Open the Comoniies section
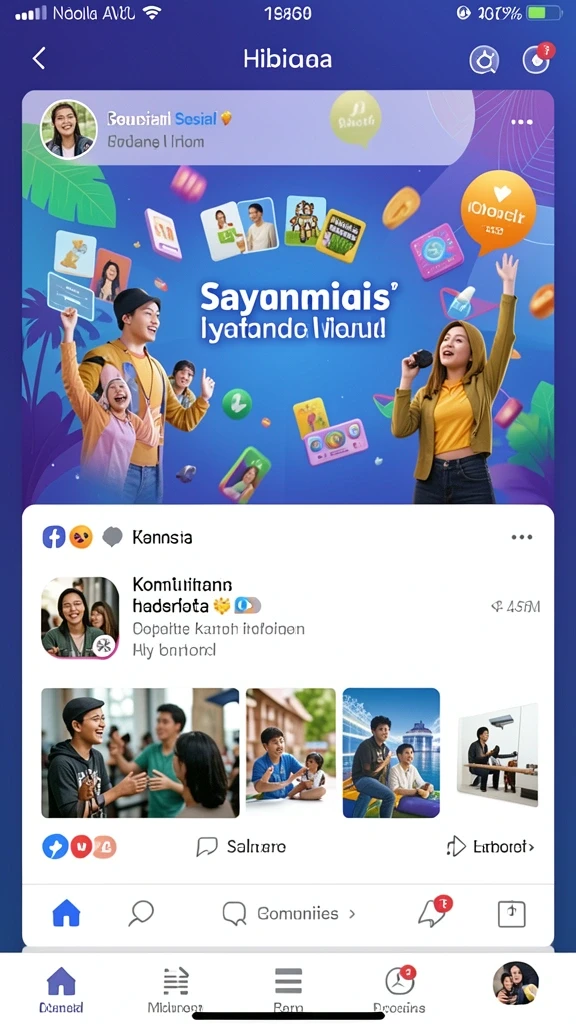576x1024 pixels. pyautogui.click(x=289, y=914)
